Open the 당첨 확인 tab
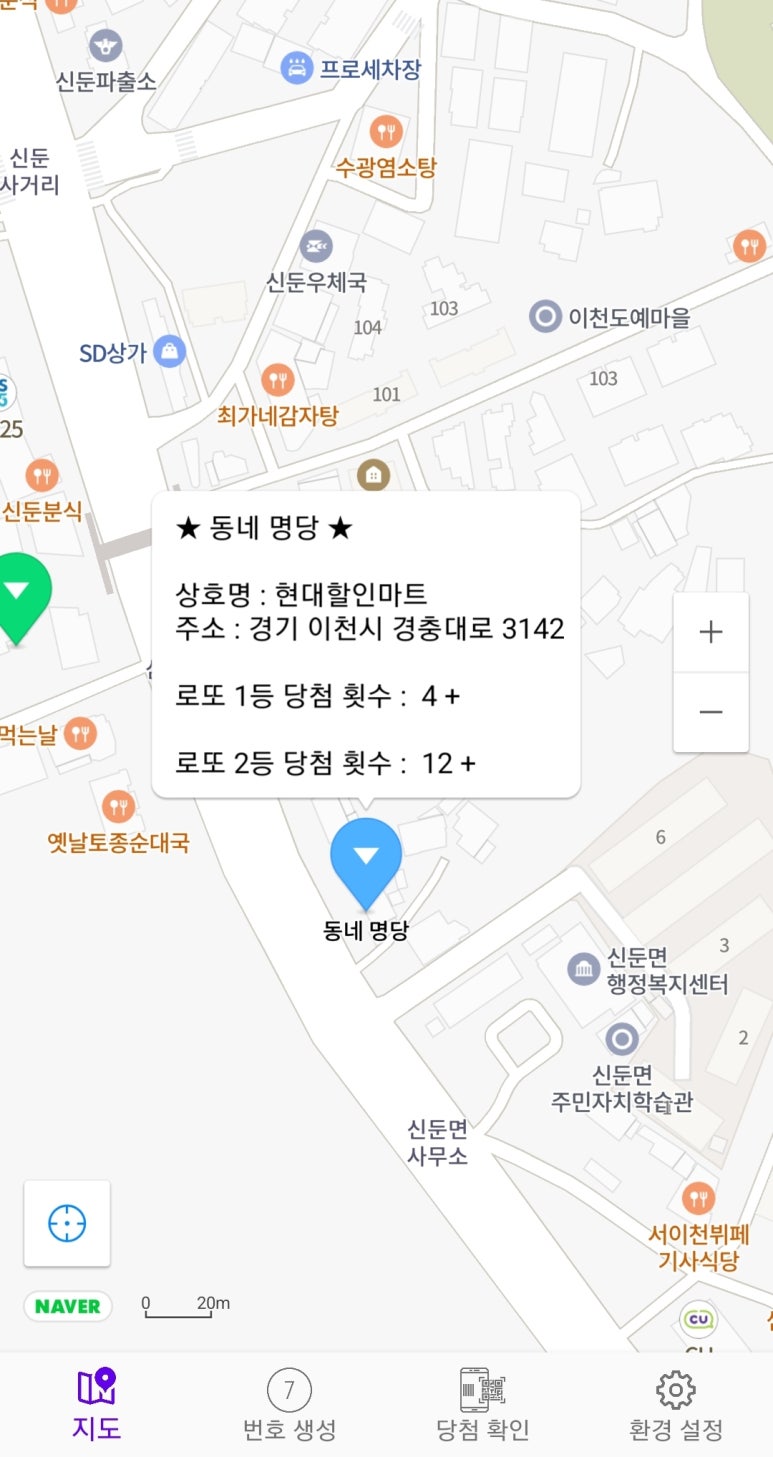 (x=483, y=1406)
